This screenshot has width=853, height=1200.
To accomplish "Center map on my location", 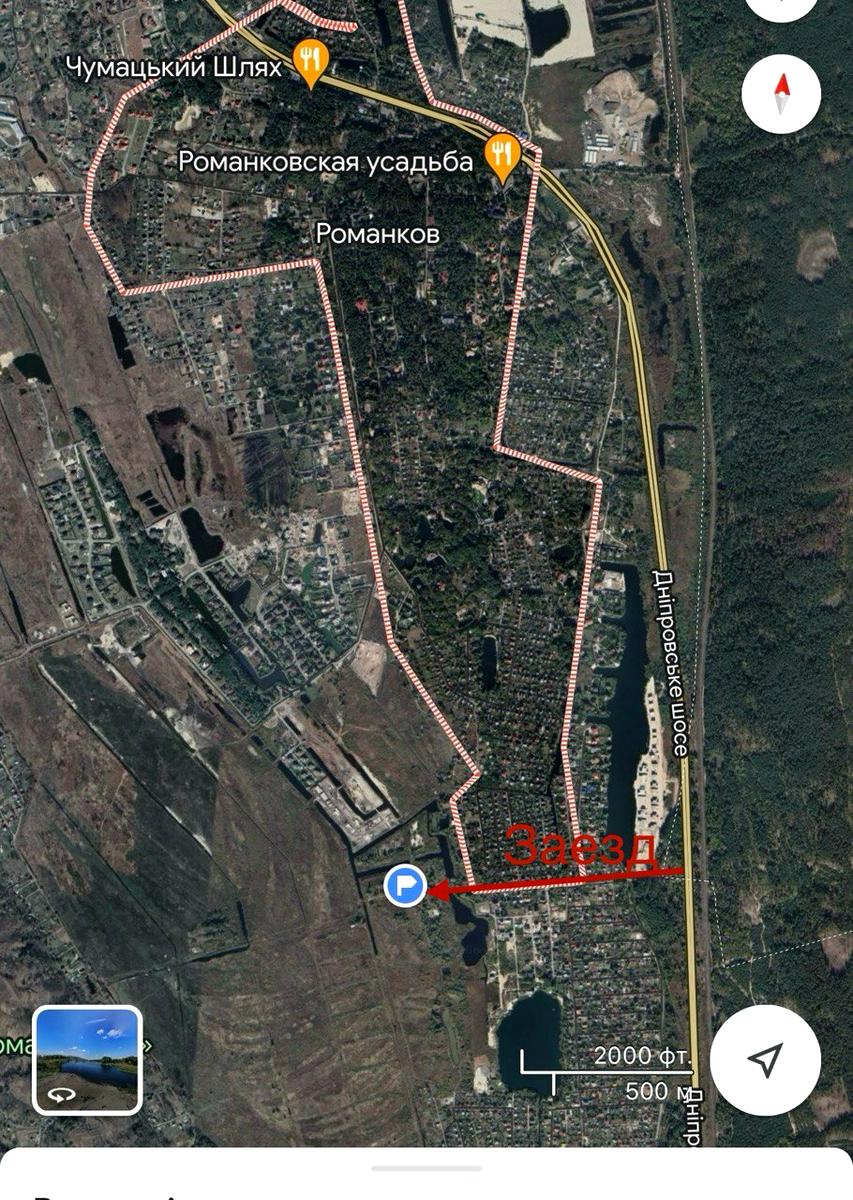I will 766,1059.
